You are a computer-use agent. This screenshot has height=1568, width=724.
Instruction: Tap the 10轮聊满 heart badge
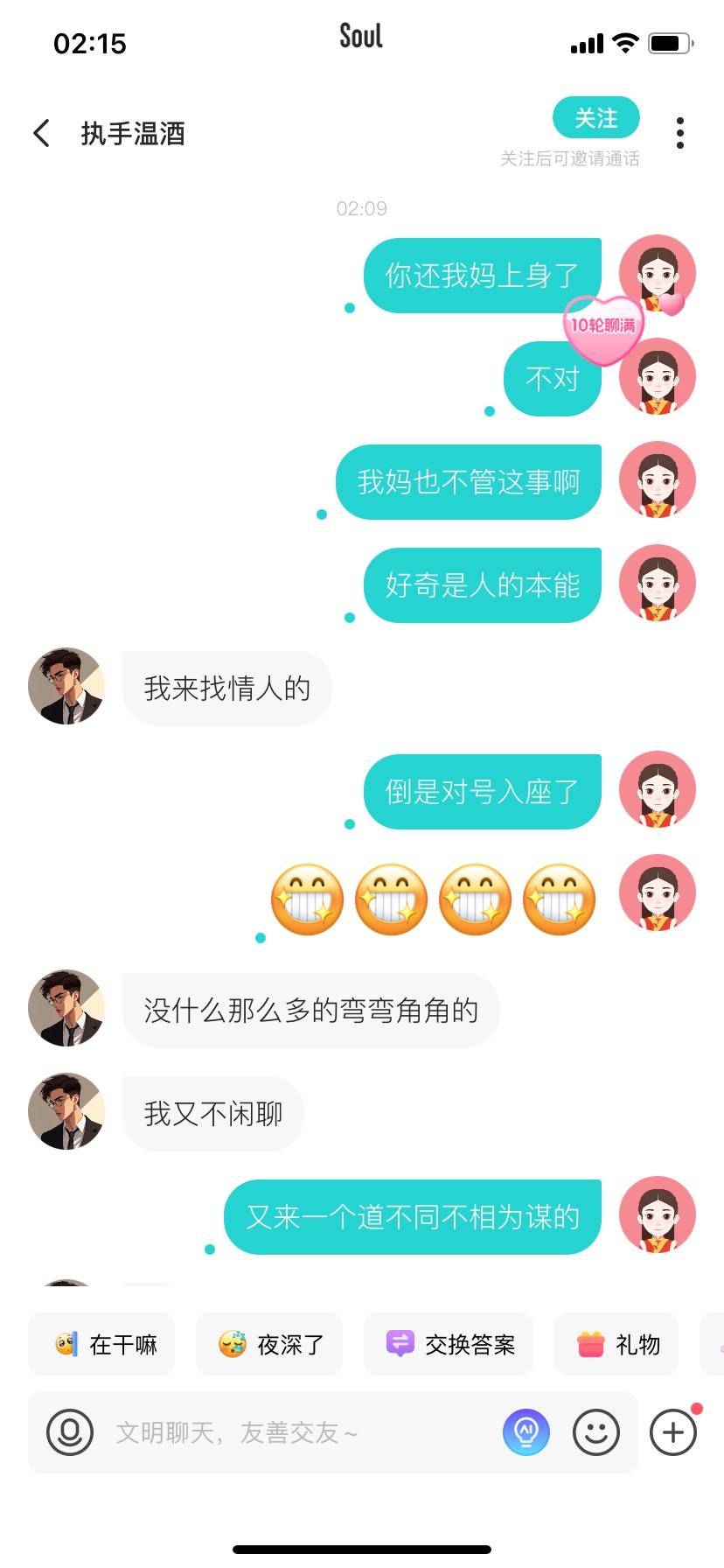603,329
